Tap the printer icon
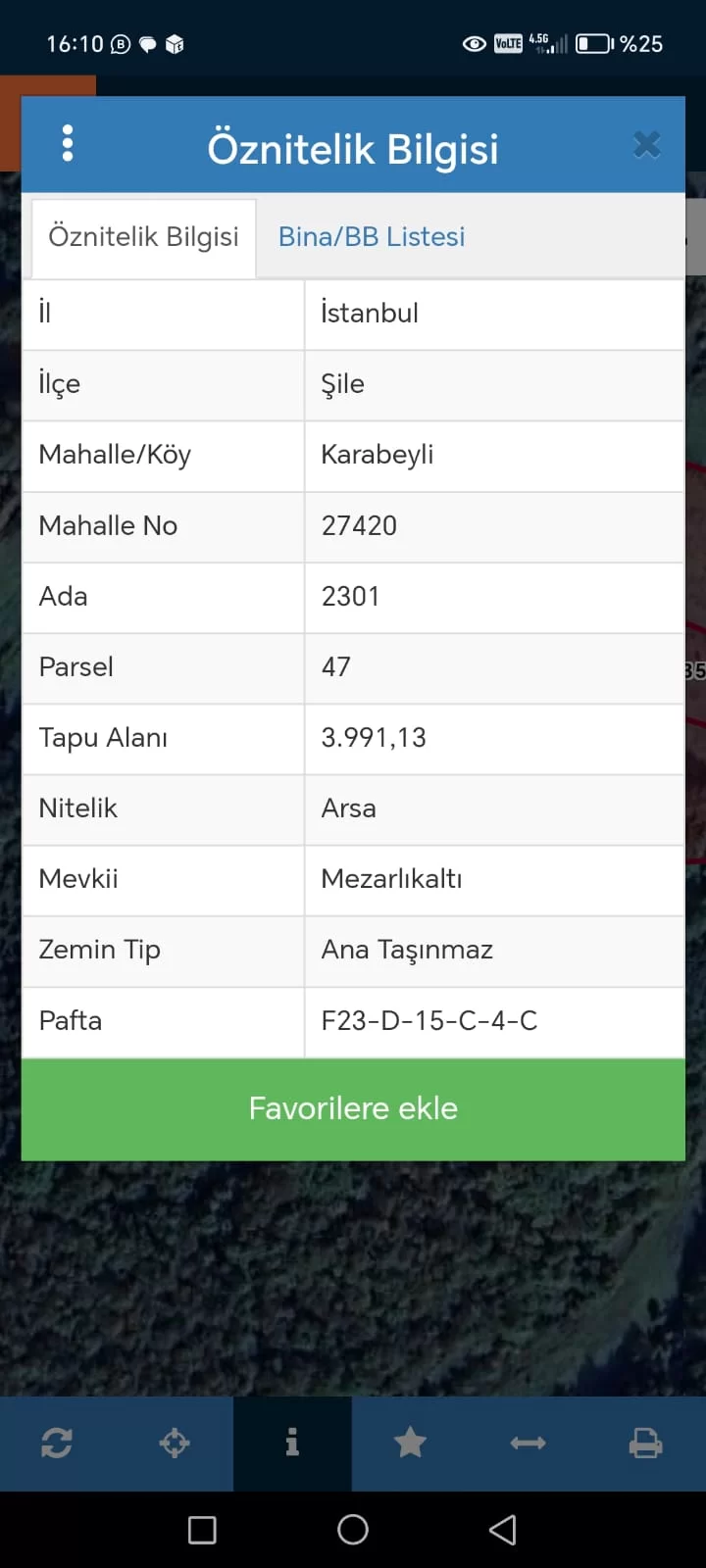 click(x=645, y=1443)
